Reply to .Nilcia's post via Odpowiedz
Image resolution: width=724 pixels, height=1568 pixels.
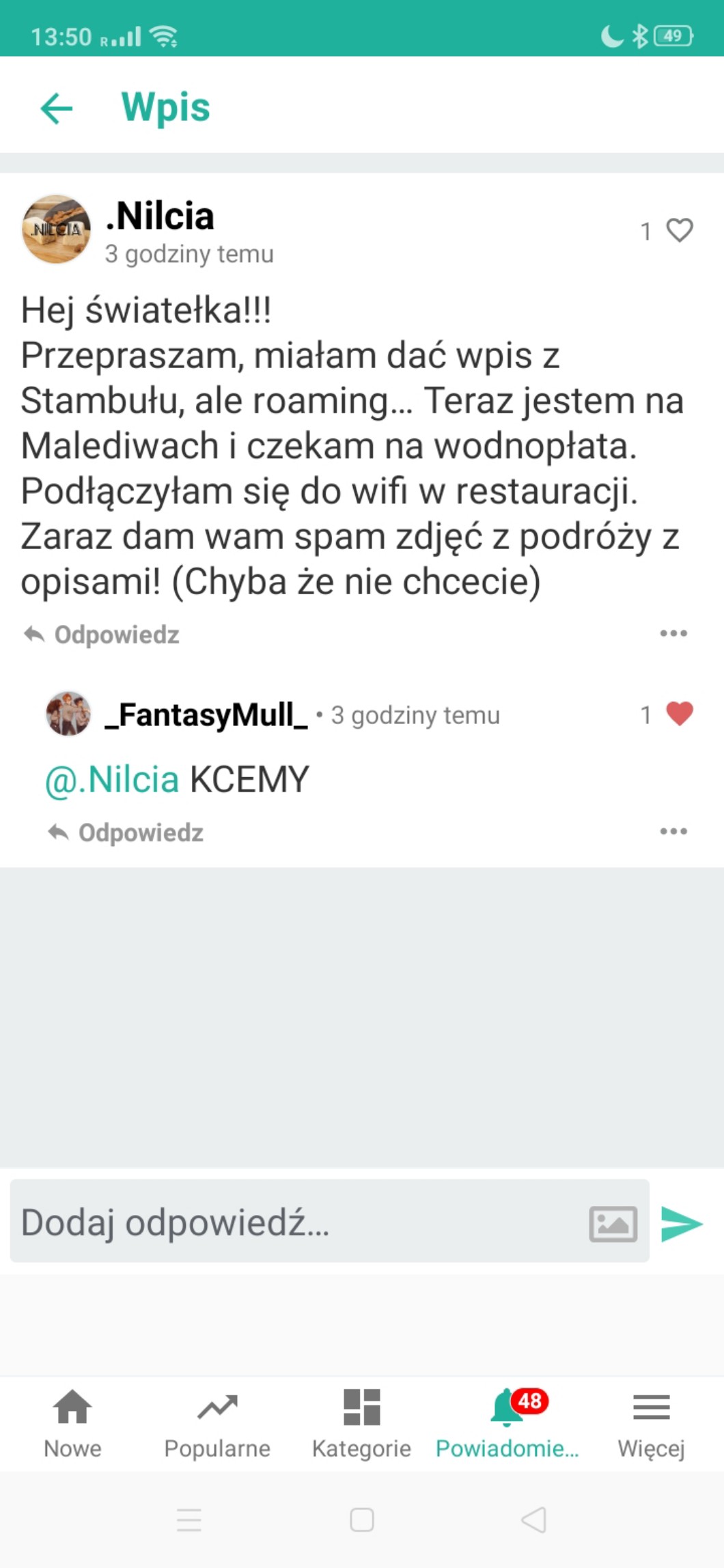[x=102, y=634]
